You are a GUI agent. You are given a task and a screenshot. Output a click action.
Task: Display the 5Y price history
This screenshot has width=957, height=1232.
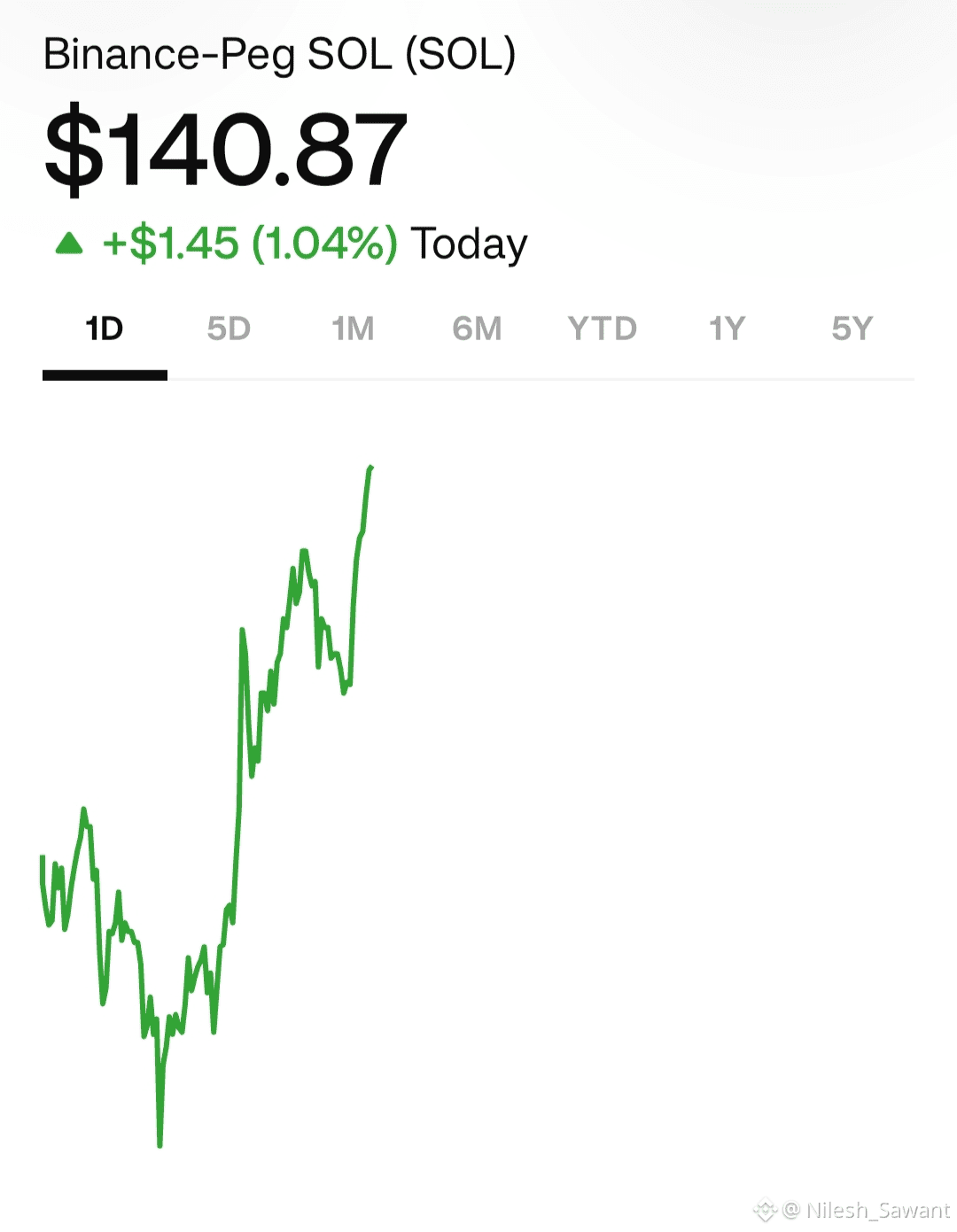(852, 329)
